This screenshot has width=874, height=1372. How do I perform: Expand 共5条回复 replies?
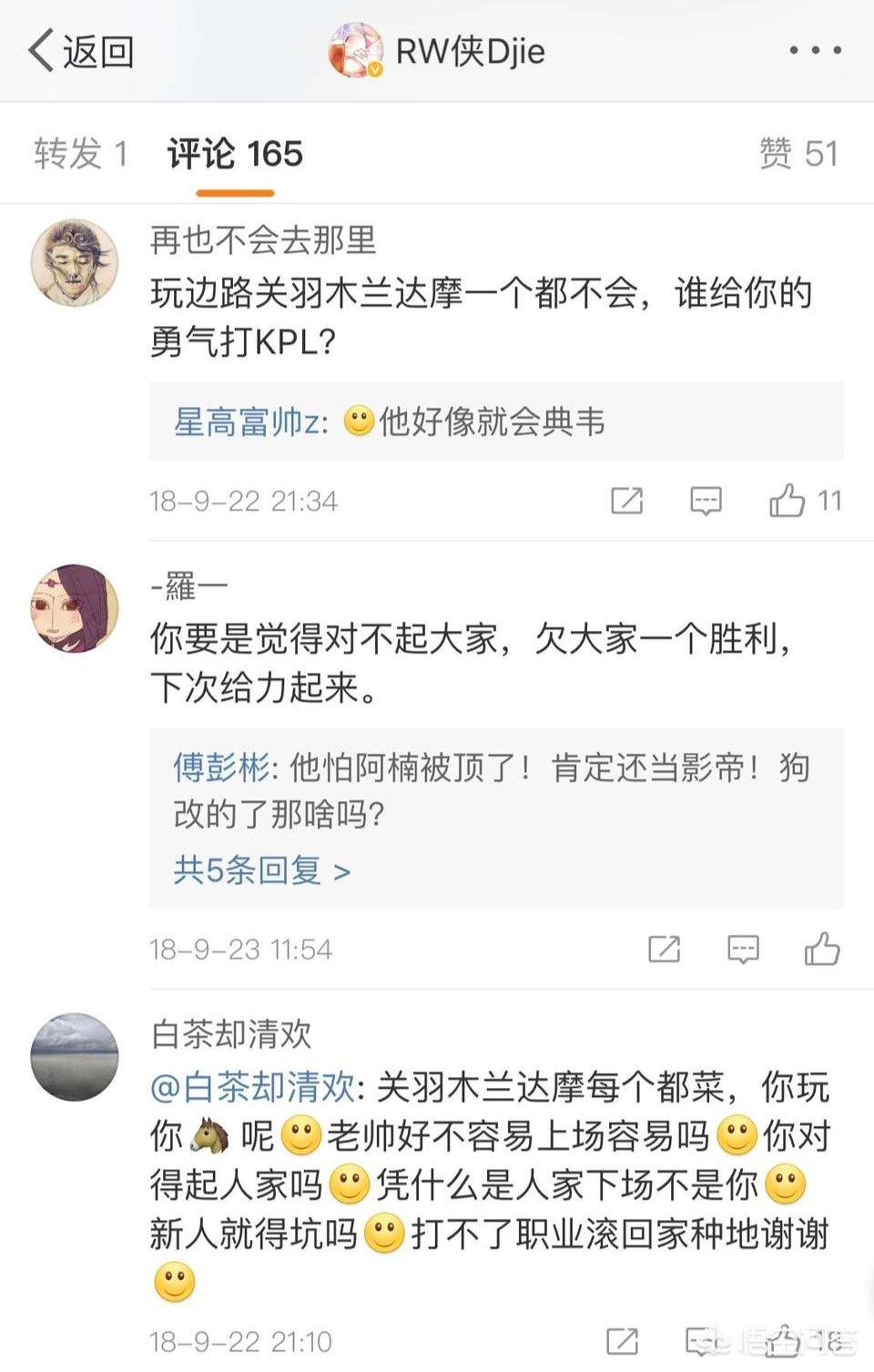click(262, 871)
